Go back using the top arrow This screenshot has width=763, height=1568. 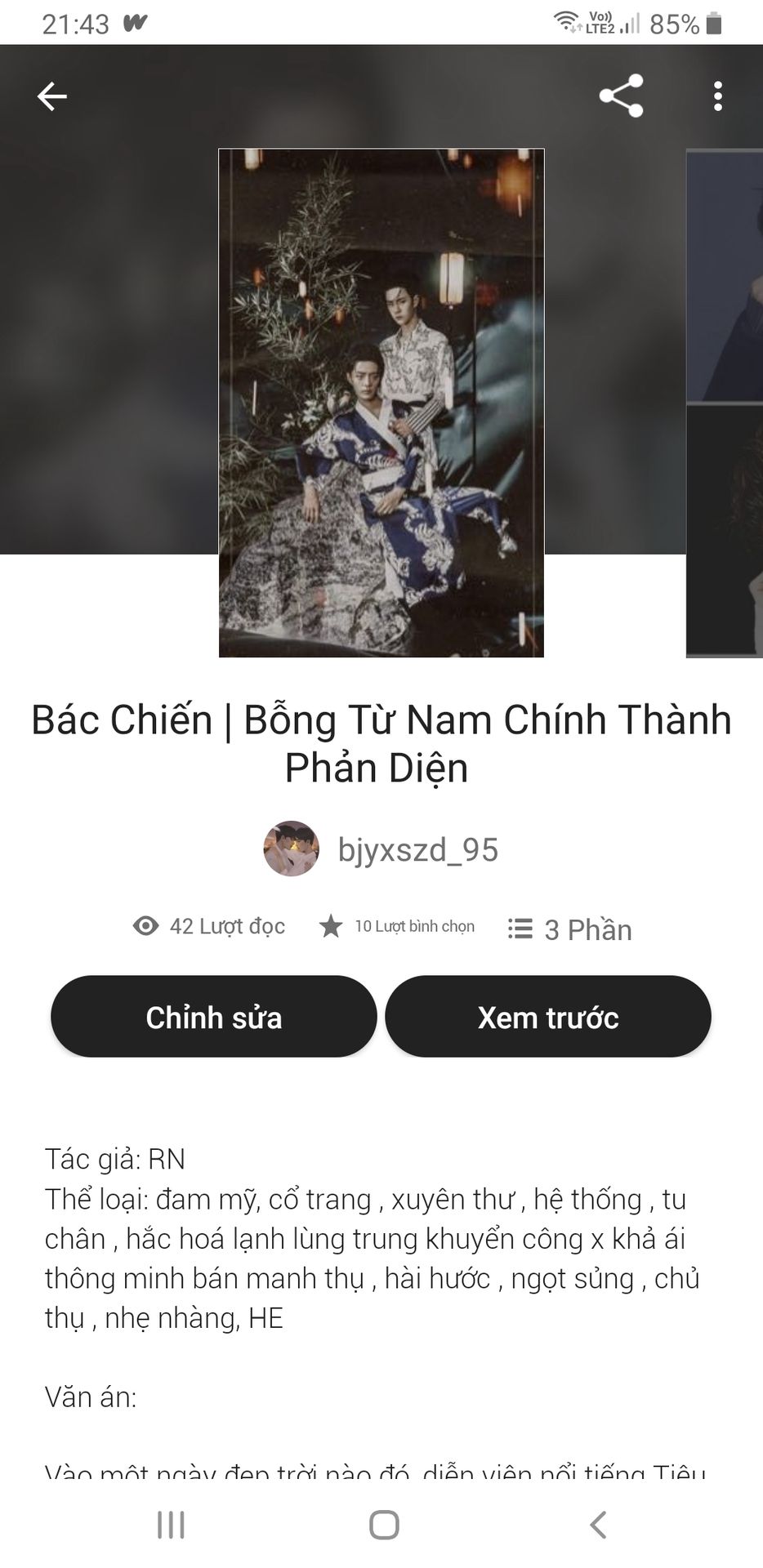point(52,96)
